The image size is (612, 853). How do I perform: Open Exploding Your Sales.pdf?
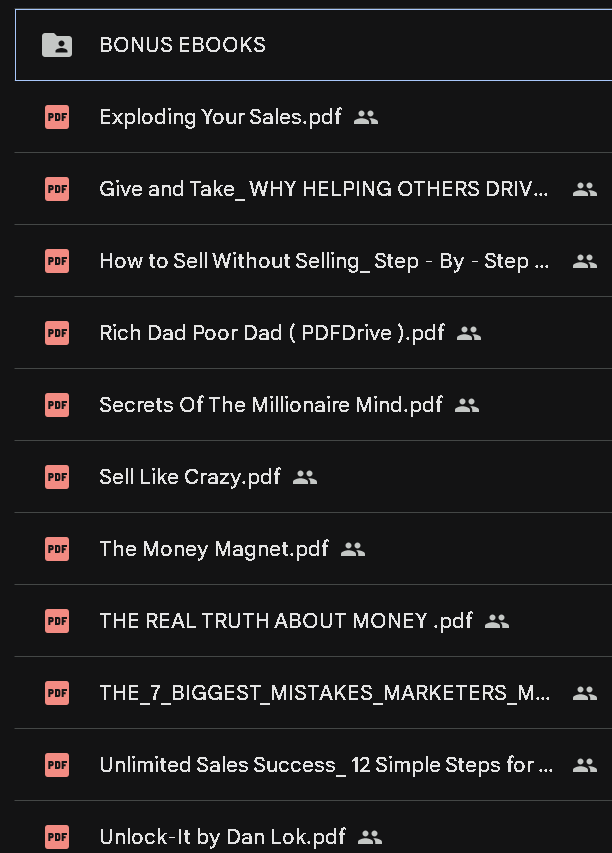pos(220,117)
